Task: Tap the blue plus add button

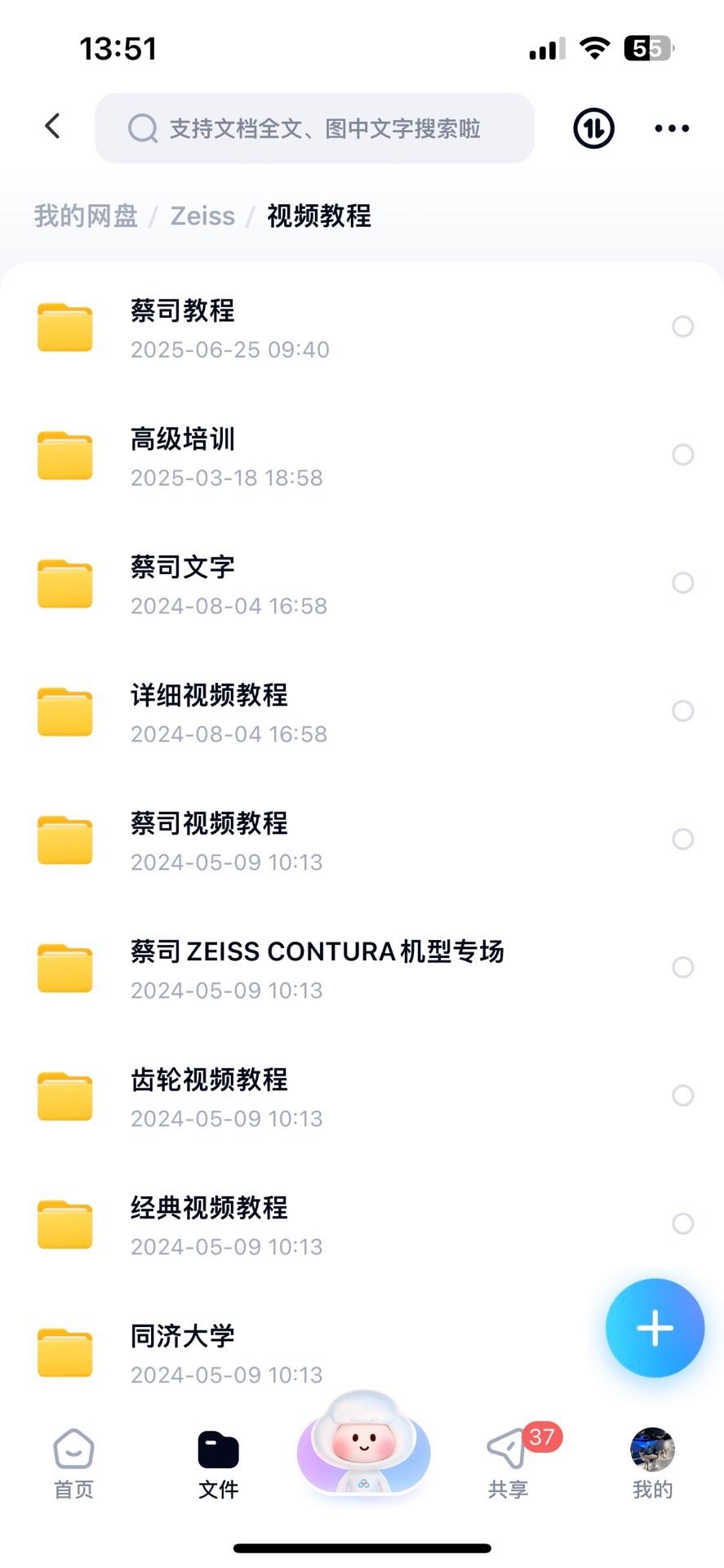Action: [655, 1328]
